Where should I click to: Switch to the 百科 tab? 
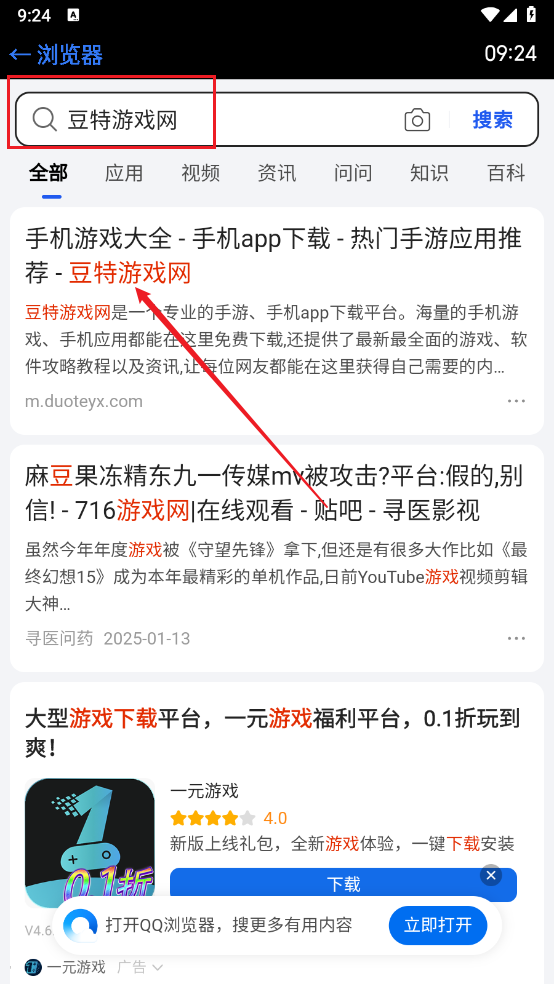506,173
